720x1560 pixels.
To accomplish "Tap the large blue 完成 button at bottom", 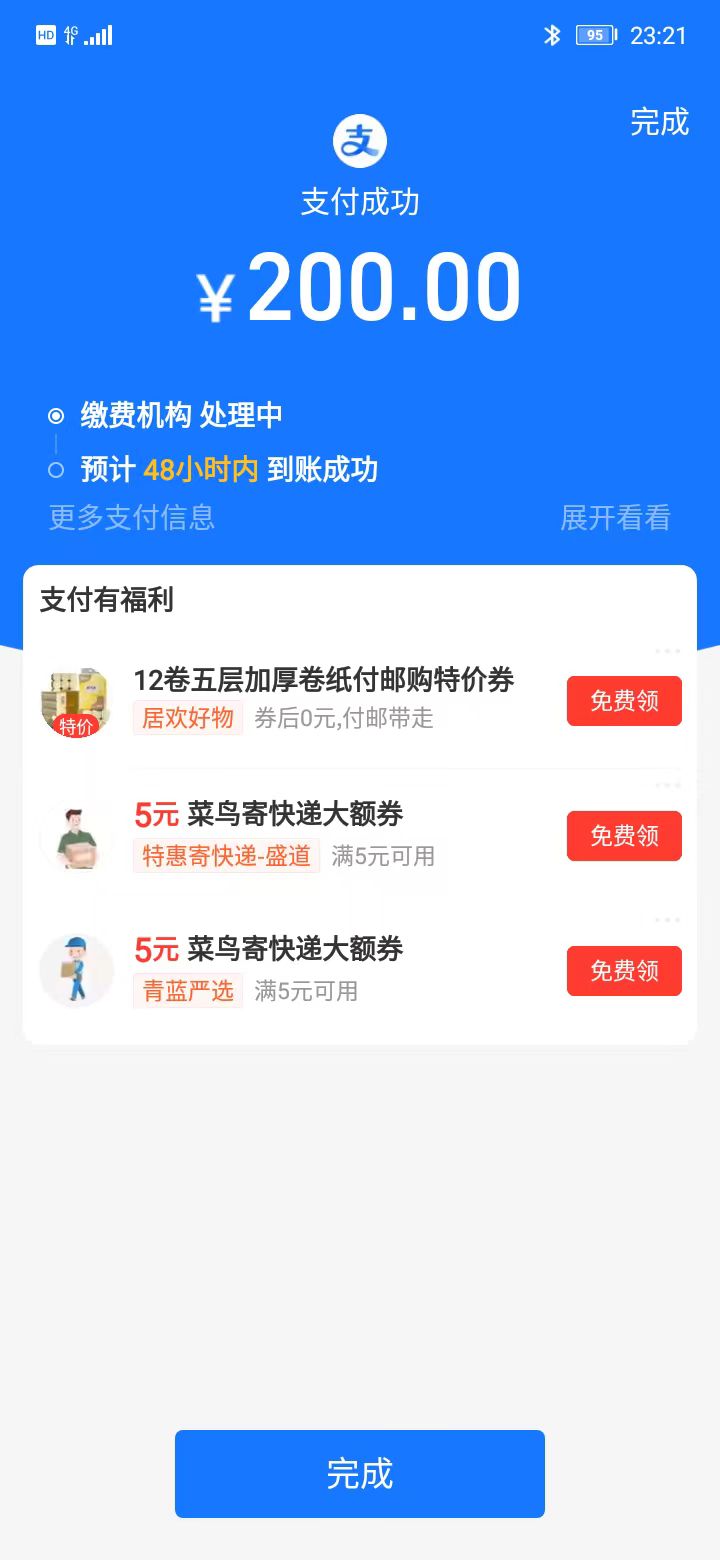I will click(x=360, y=1473).
